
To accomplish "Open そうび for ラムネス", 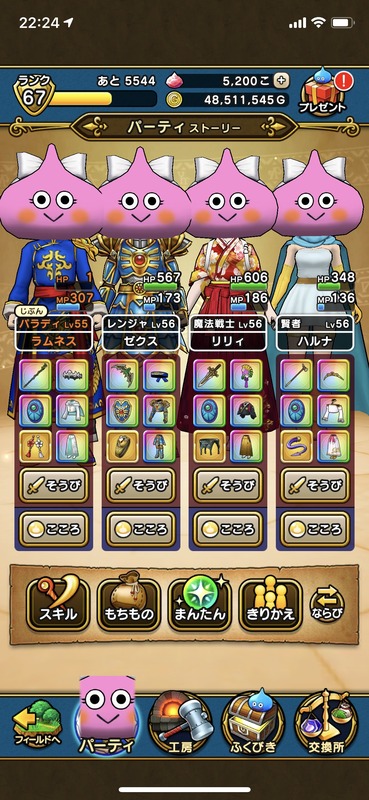I will [x=54, y=486].
